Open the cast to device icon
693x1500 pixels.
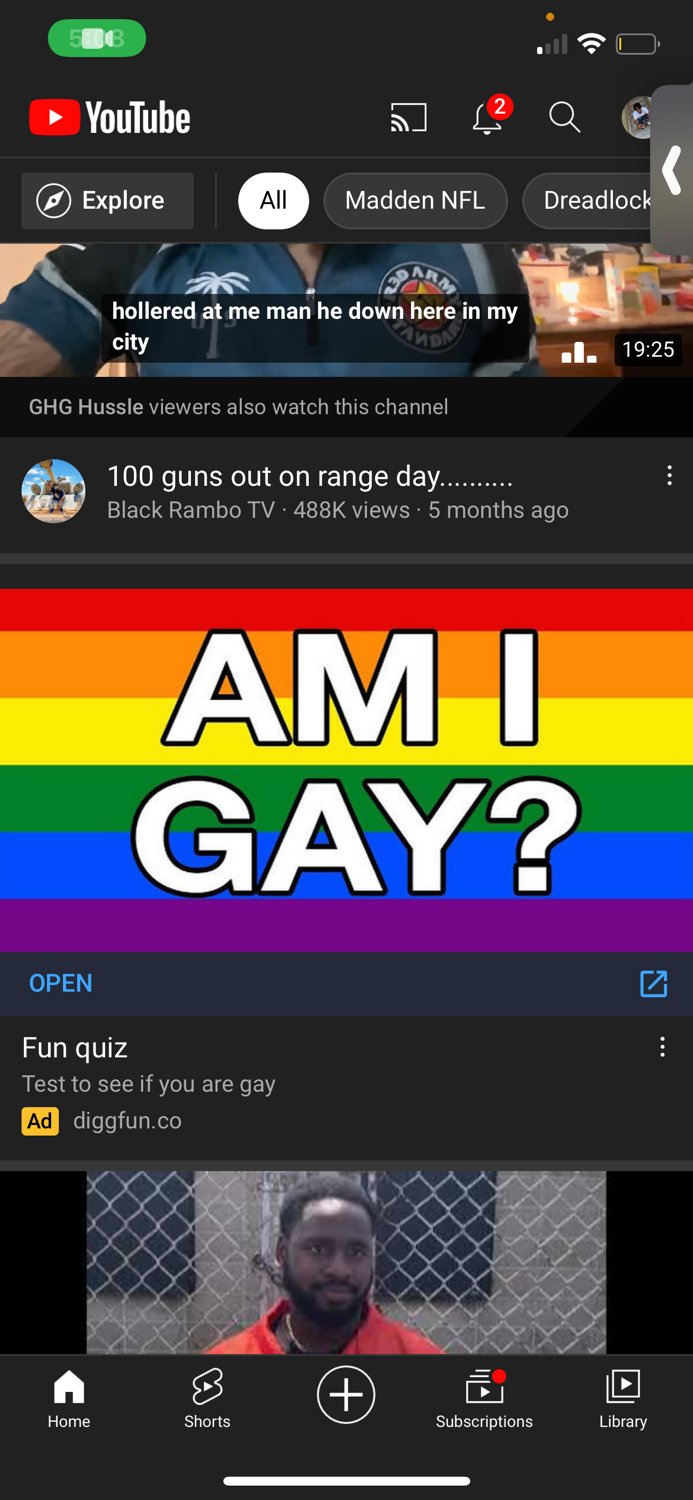click(408, 118)
